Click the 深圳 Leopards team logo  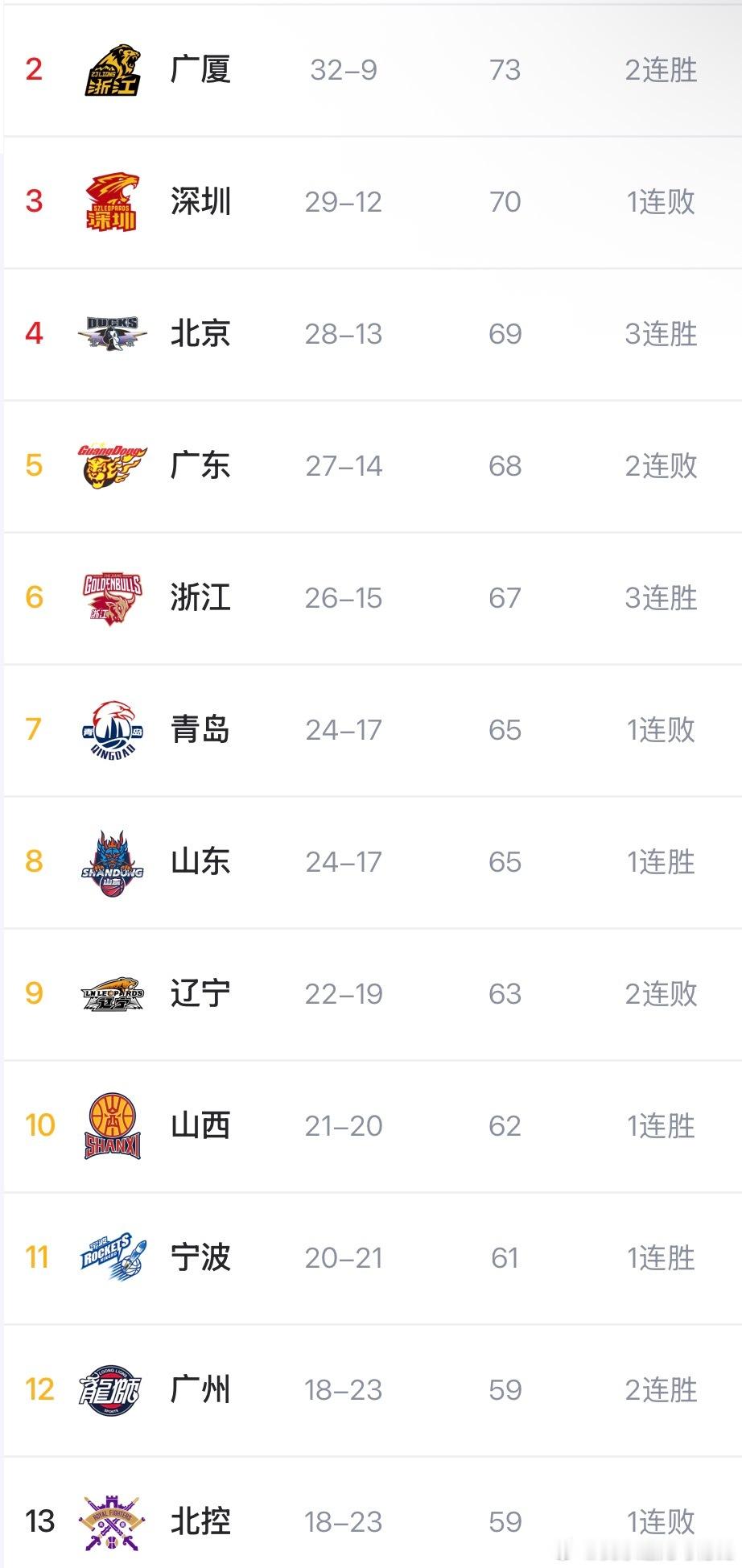point(113,203)
